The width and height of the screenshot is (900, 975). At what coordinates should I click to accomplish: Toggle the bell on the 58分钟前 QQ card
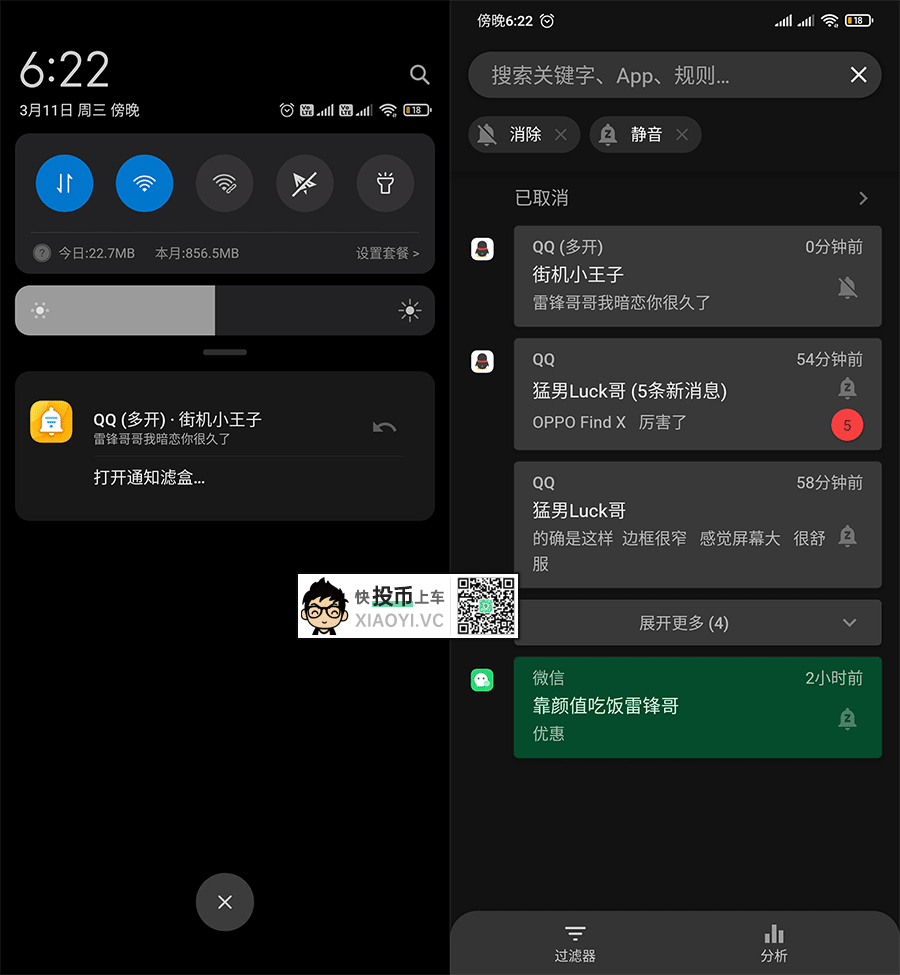pos(847,536)
